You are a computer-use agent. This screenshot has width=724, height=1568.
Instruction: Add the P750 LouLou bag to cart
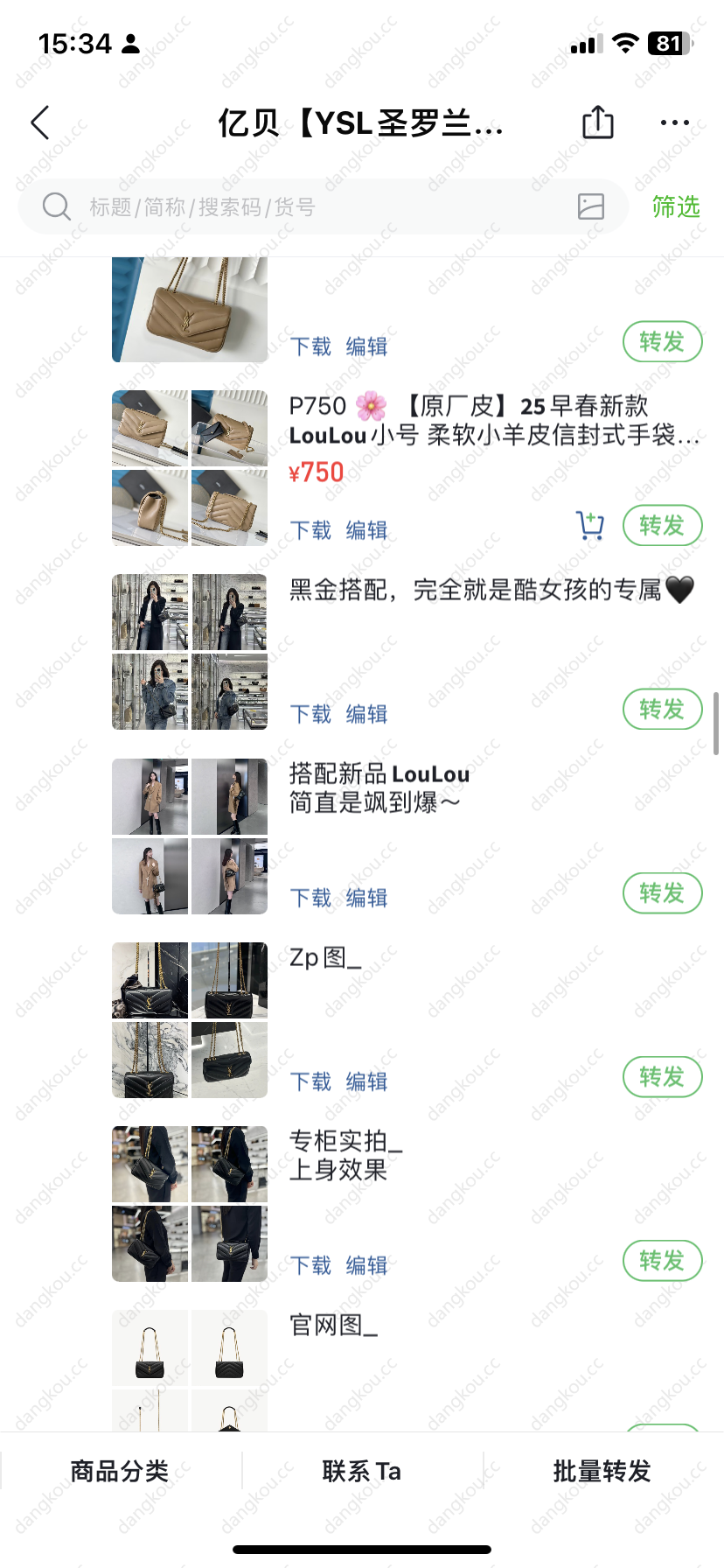590,525
